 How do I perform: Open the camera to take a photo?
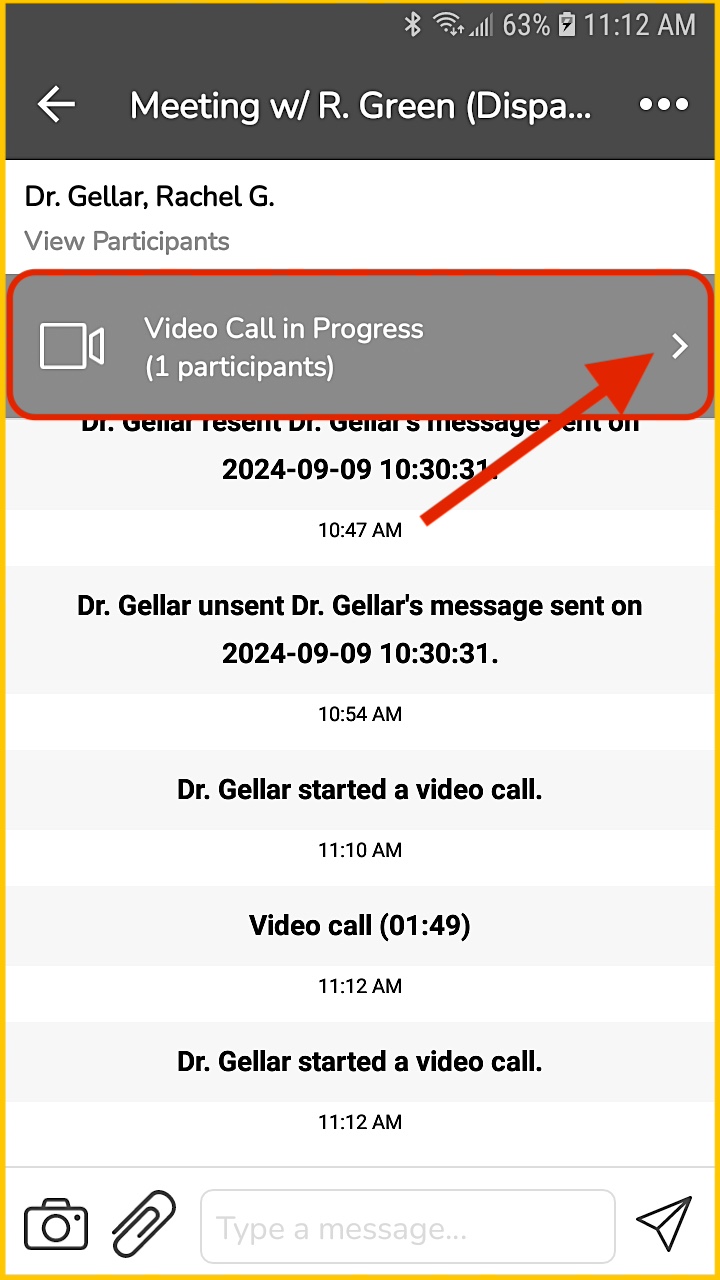(x=56, y=1225)
